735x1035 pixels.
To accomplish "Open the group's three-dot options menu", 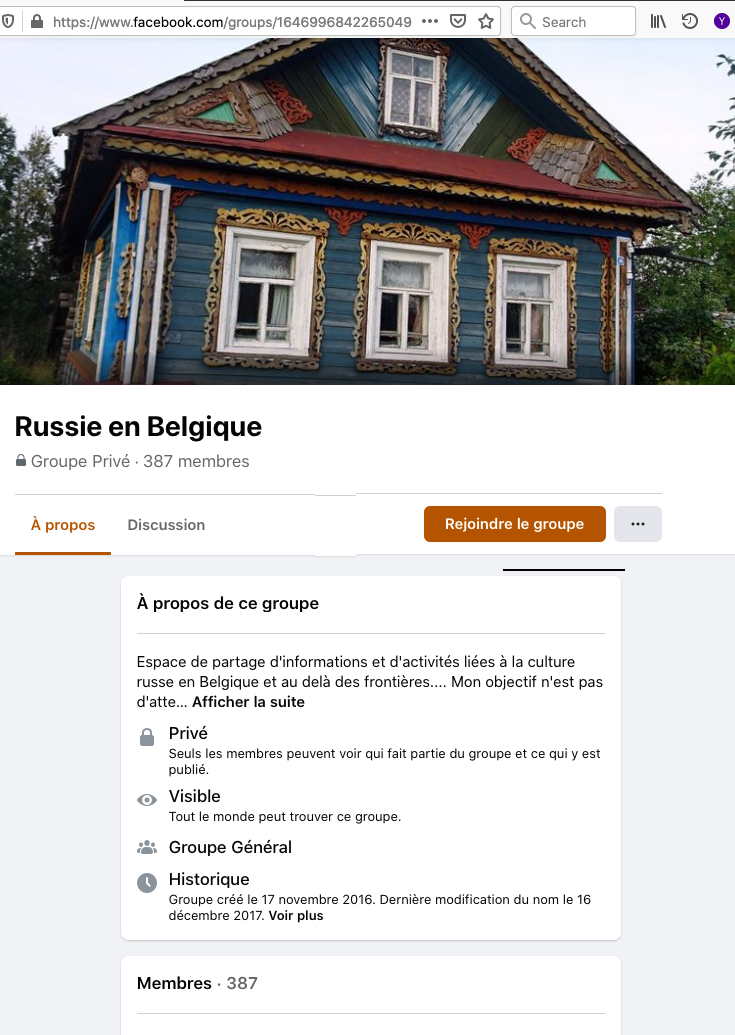I will coord(638,524).
